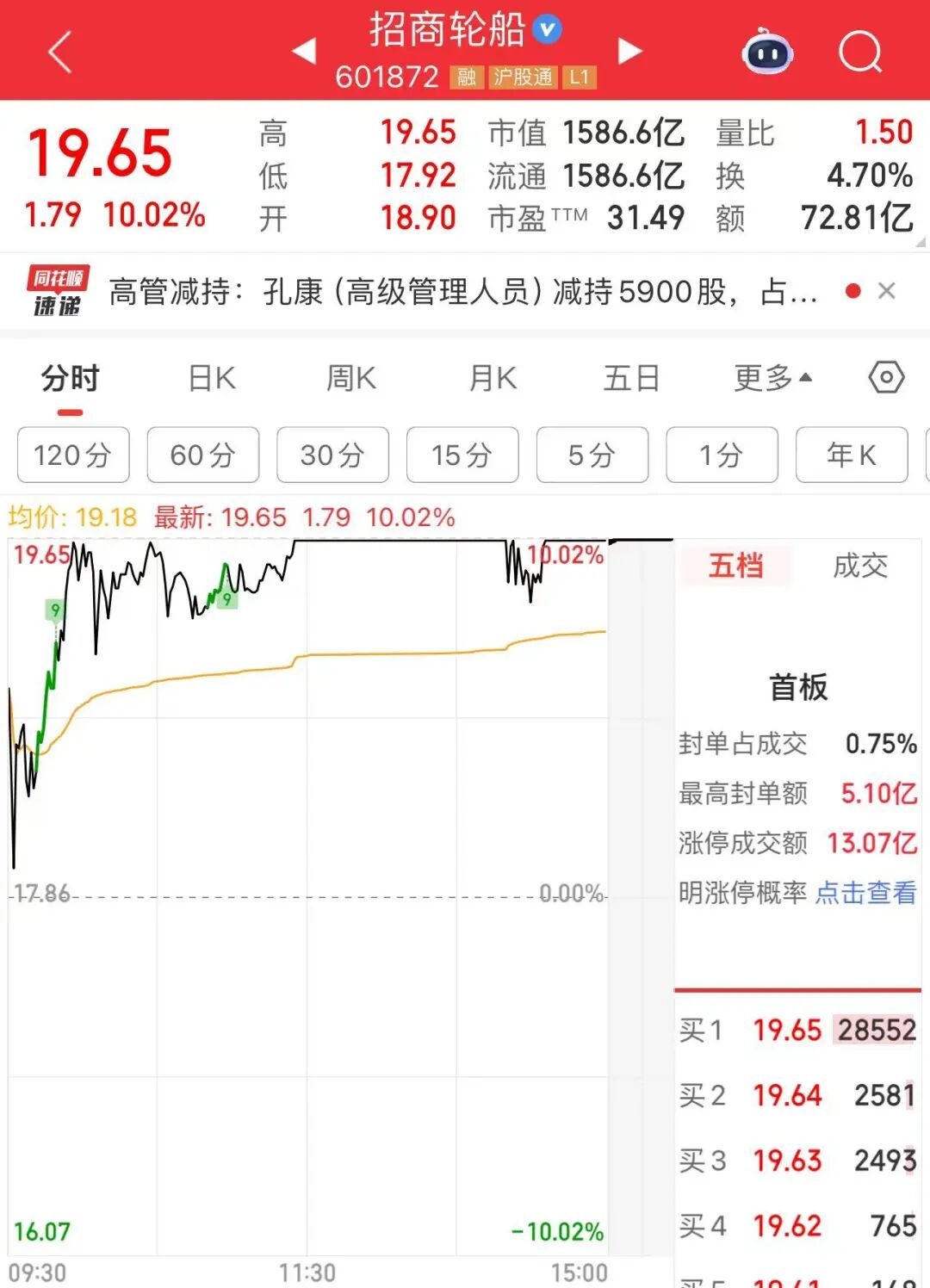930x1288 pixels.
Task: Open the 周K chart view
Action: (350, 377)
